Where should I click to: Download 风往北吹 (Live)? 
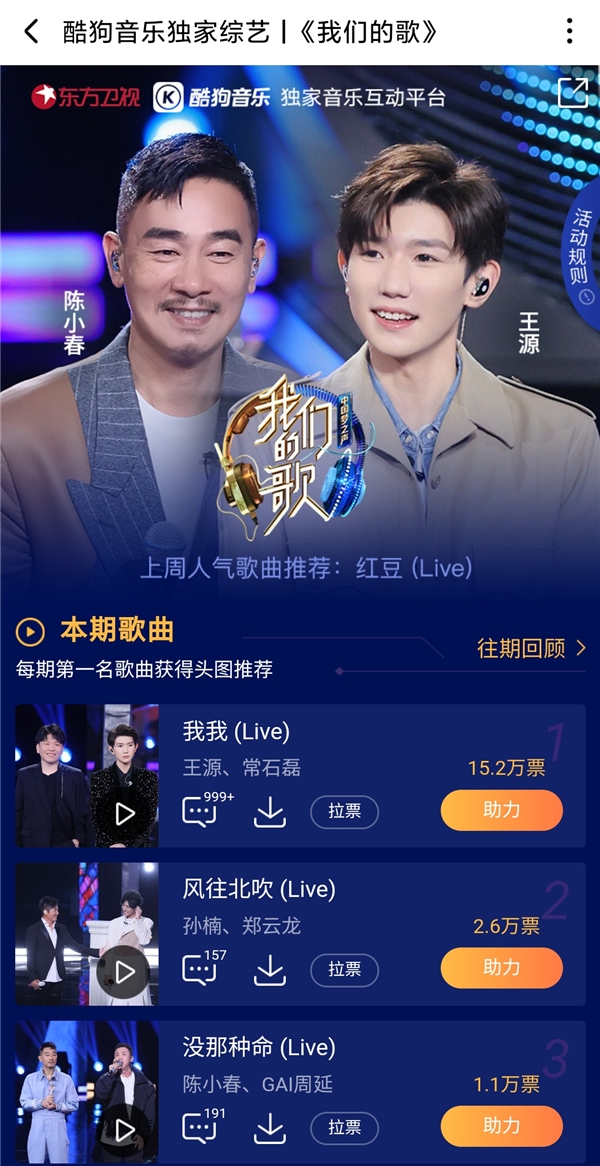270,970
